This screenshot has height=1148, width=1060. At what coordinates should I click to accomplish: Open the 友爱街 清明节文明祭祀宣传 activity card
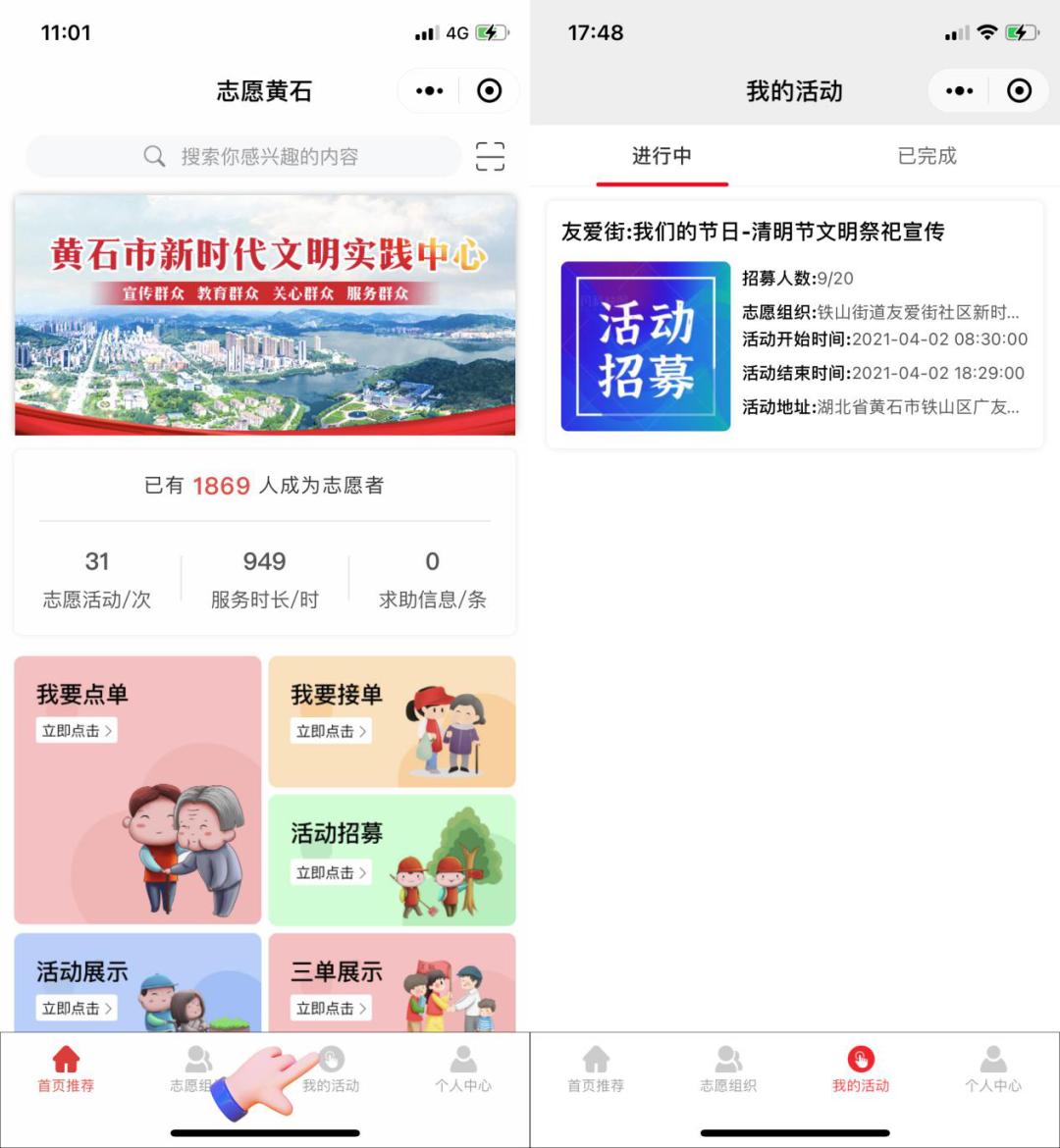(795, 326)
